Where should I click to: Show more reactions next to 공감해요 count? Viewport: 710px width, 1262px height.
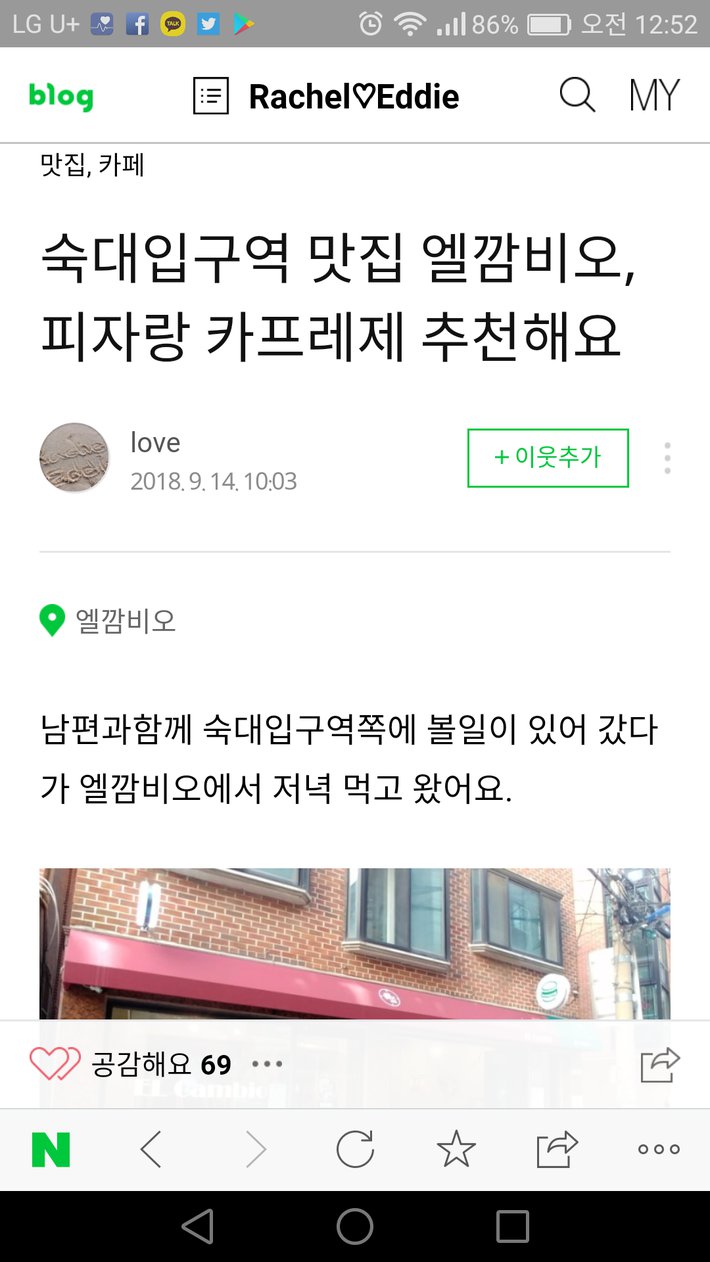(268, 1064)
